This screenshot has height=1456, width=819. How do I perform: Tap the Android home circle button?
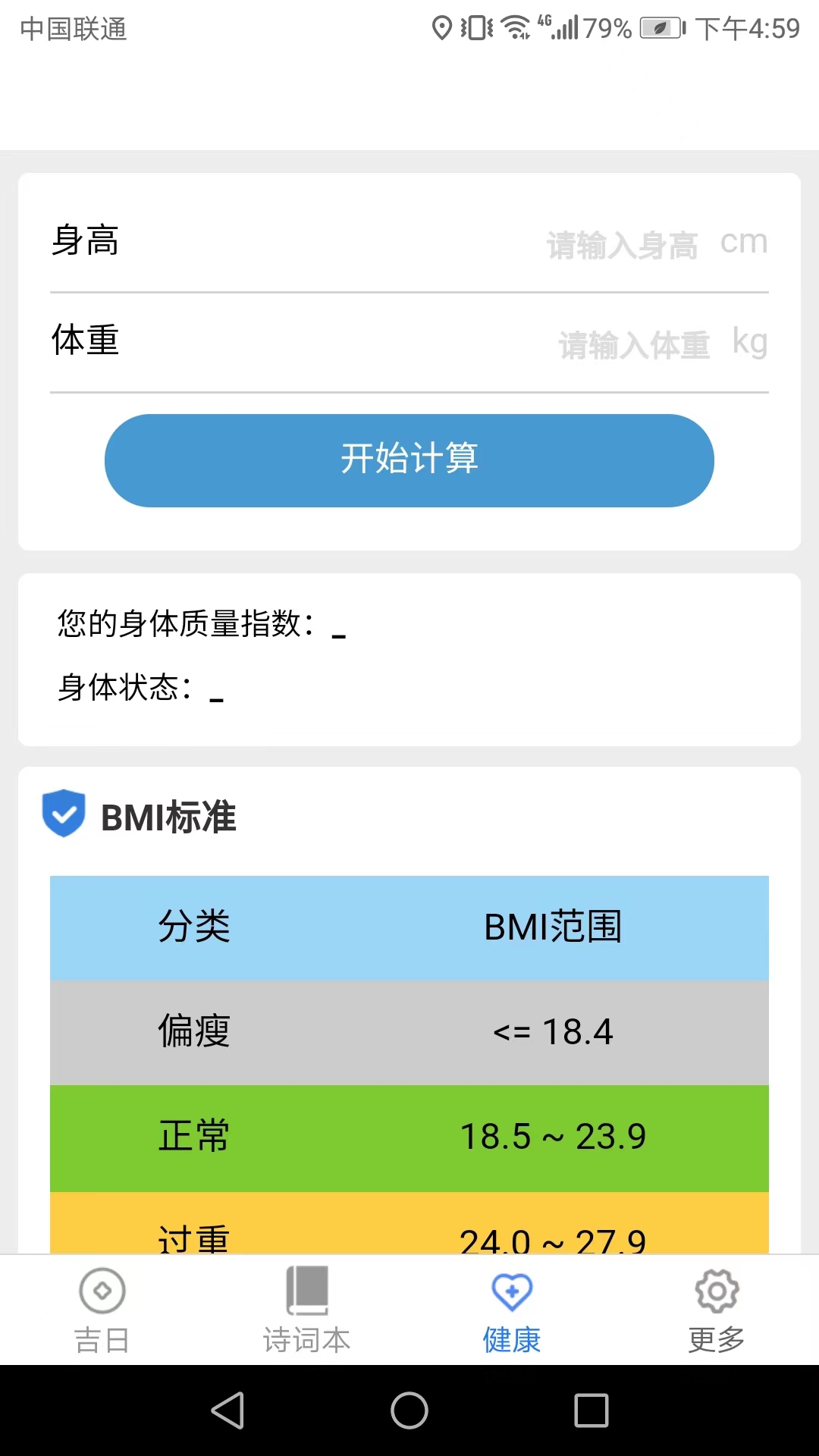[409, 1412]
